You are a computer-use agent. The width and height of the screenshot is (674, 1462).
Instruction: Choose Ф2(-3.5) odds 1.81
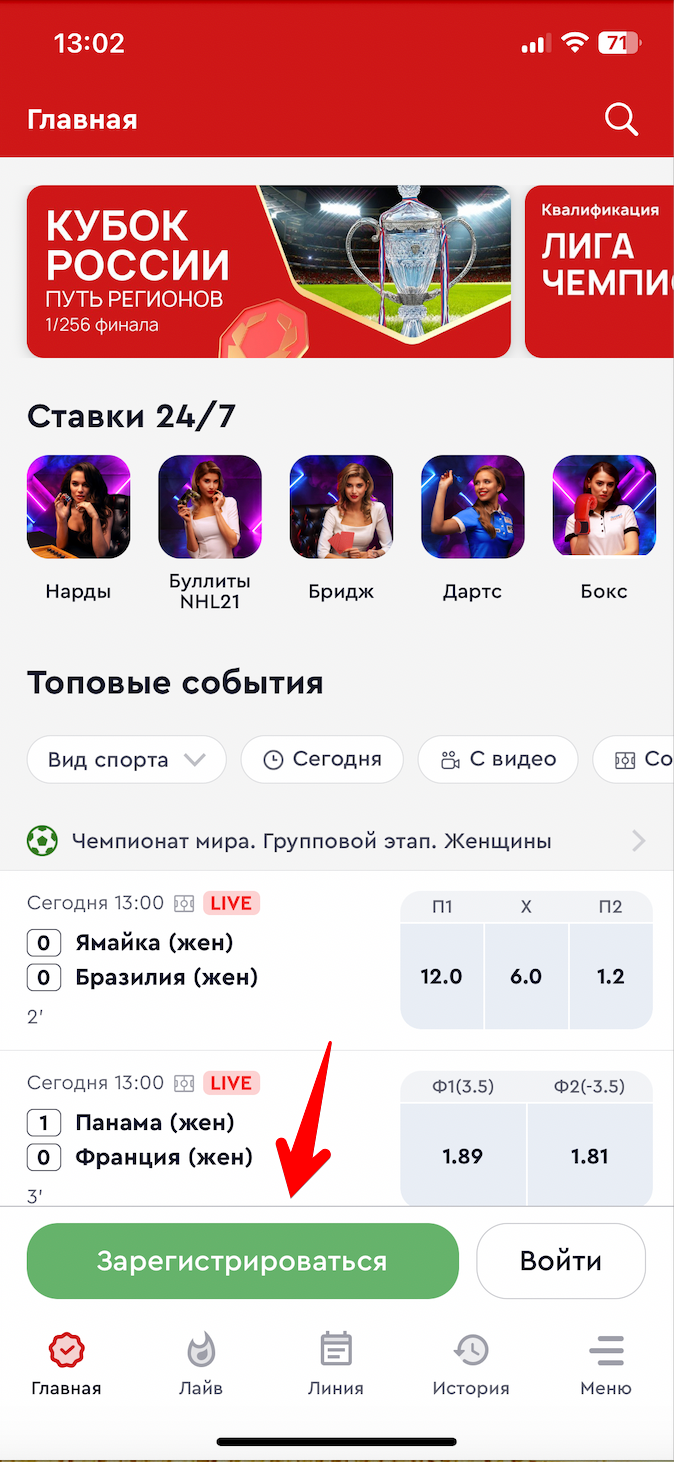[589, 1156]
